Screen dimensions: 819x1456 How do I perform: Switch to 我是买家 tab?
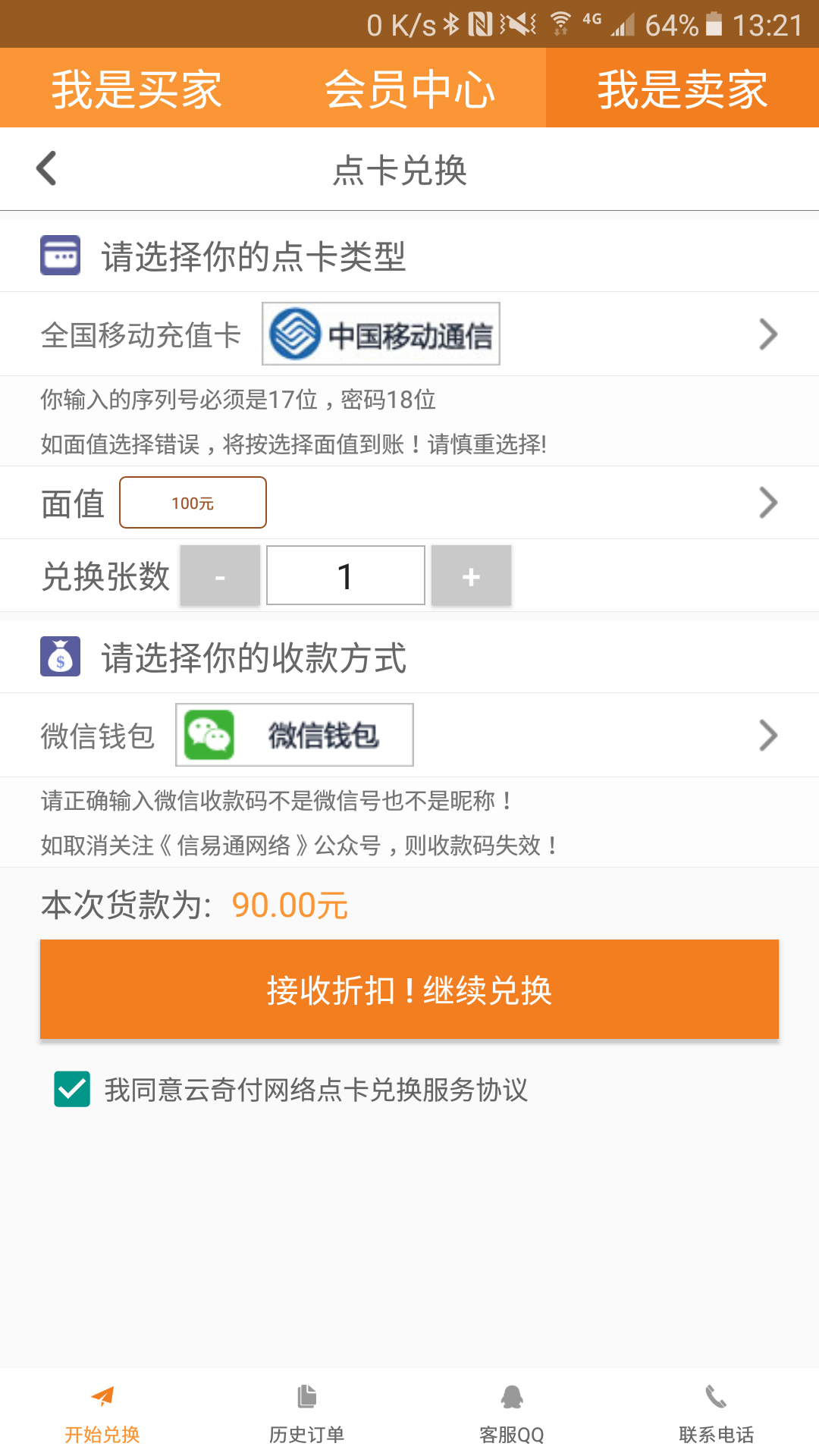136,89
